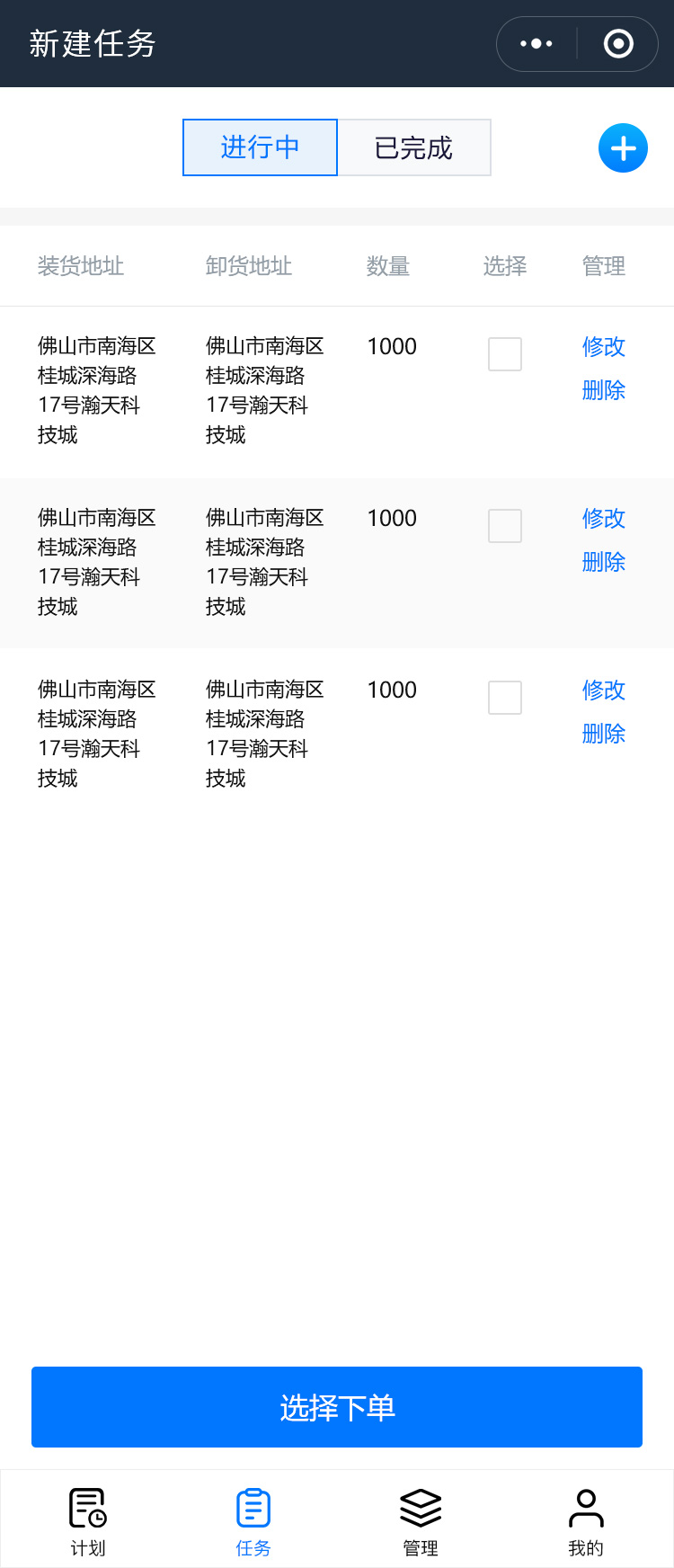Tap the 选择下单 button

point(337,1407)
